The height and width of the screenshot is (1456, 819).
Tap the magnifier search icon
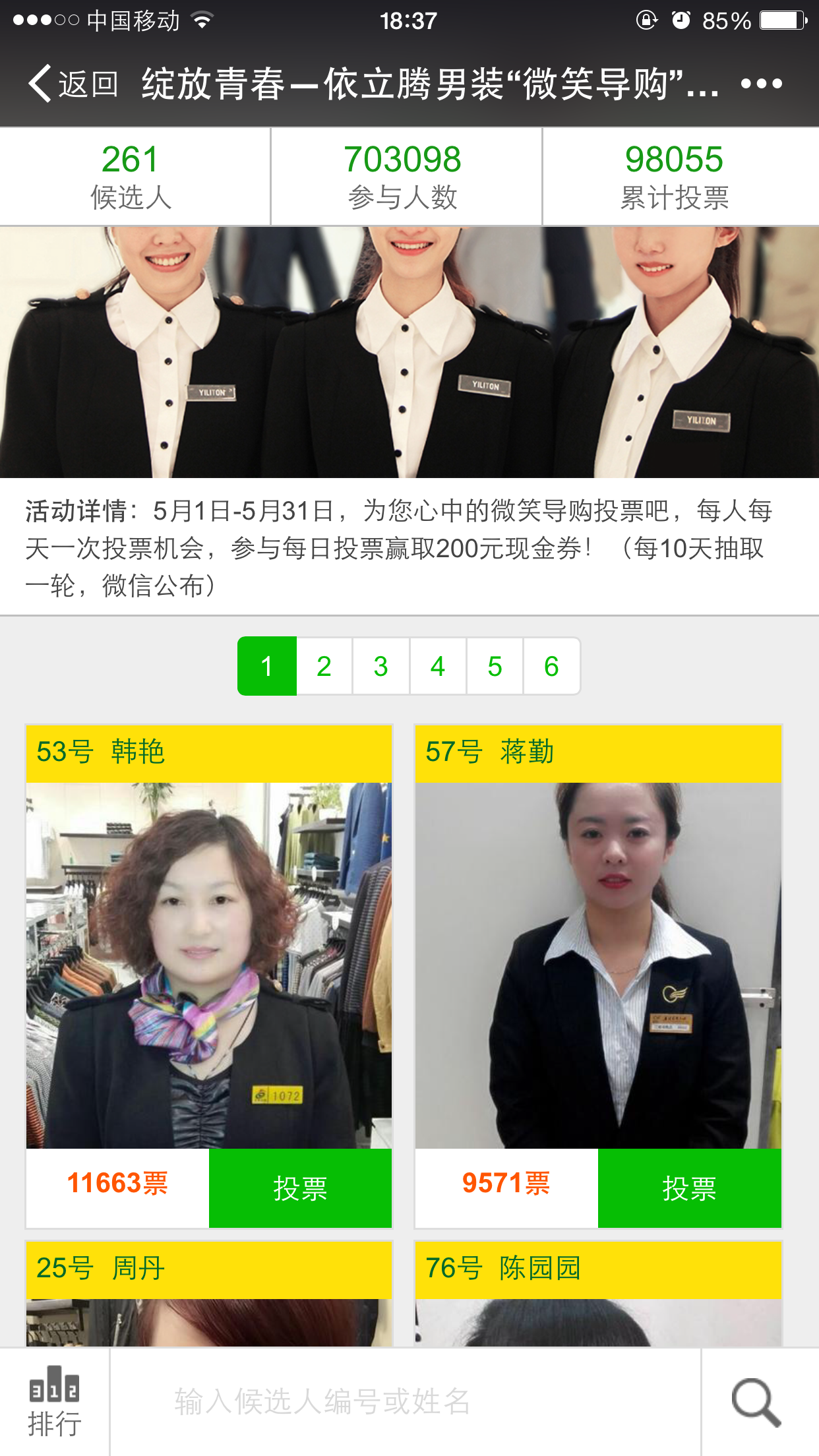click(x=757, y=1401)
